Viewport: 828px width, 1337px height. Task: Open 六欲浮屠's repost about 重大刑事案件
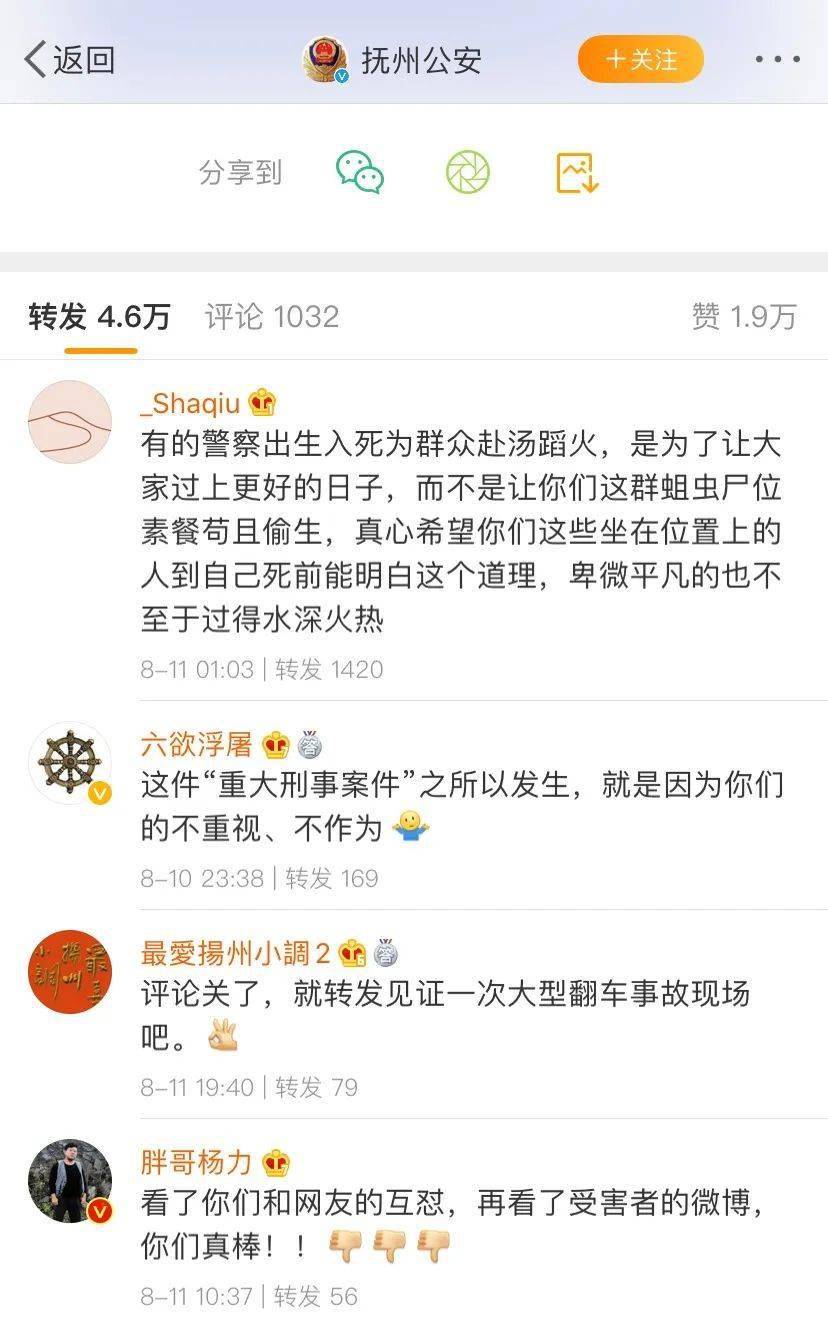pyautogui.click(x=460, y=806)
